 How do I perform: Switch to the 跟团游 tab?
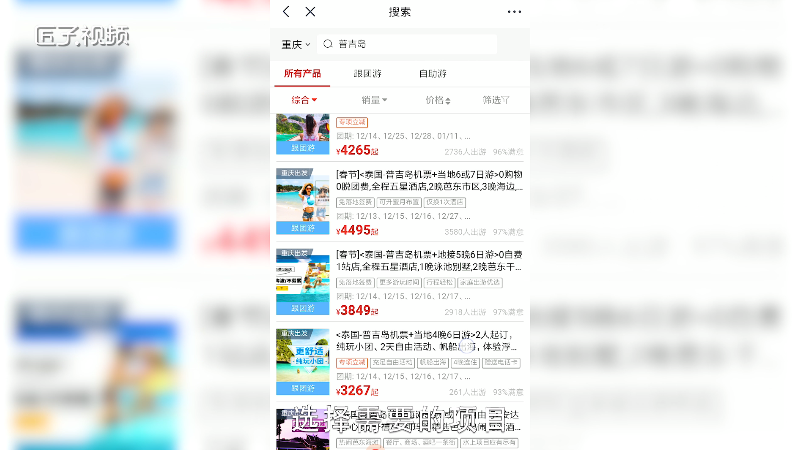click(x=368, y=74)
